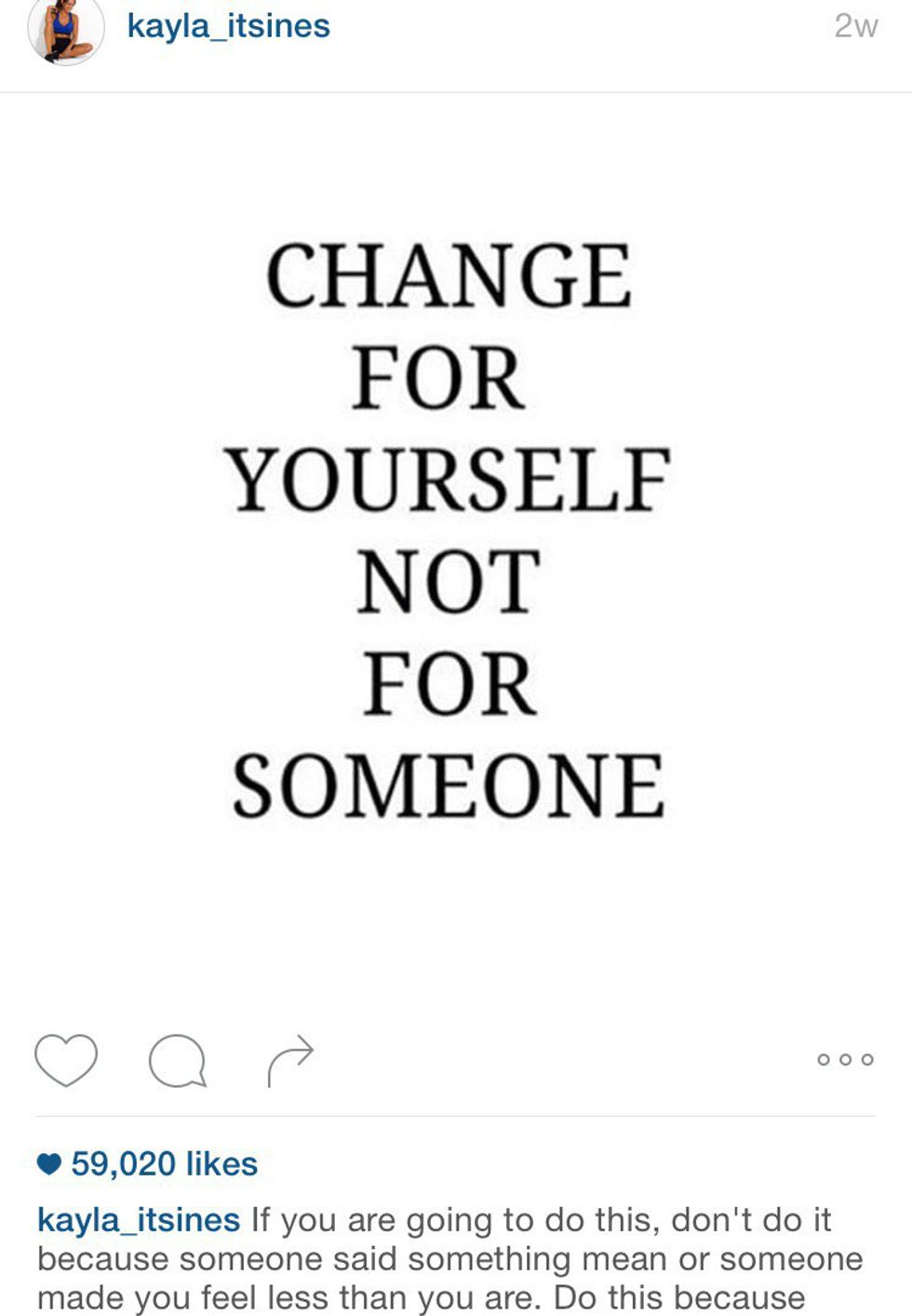Open kayla_itsines profile picture
The image size is (912, 1316).
point(65,30)
